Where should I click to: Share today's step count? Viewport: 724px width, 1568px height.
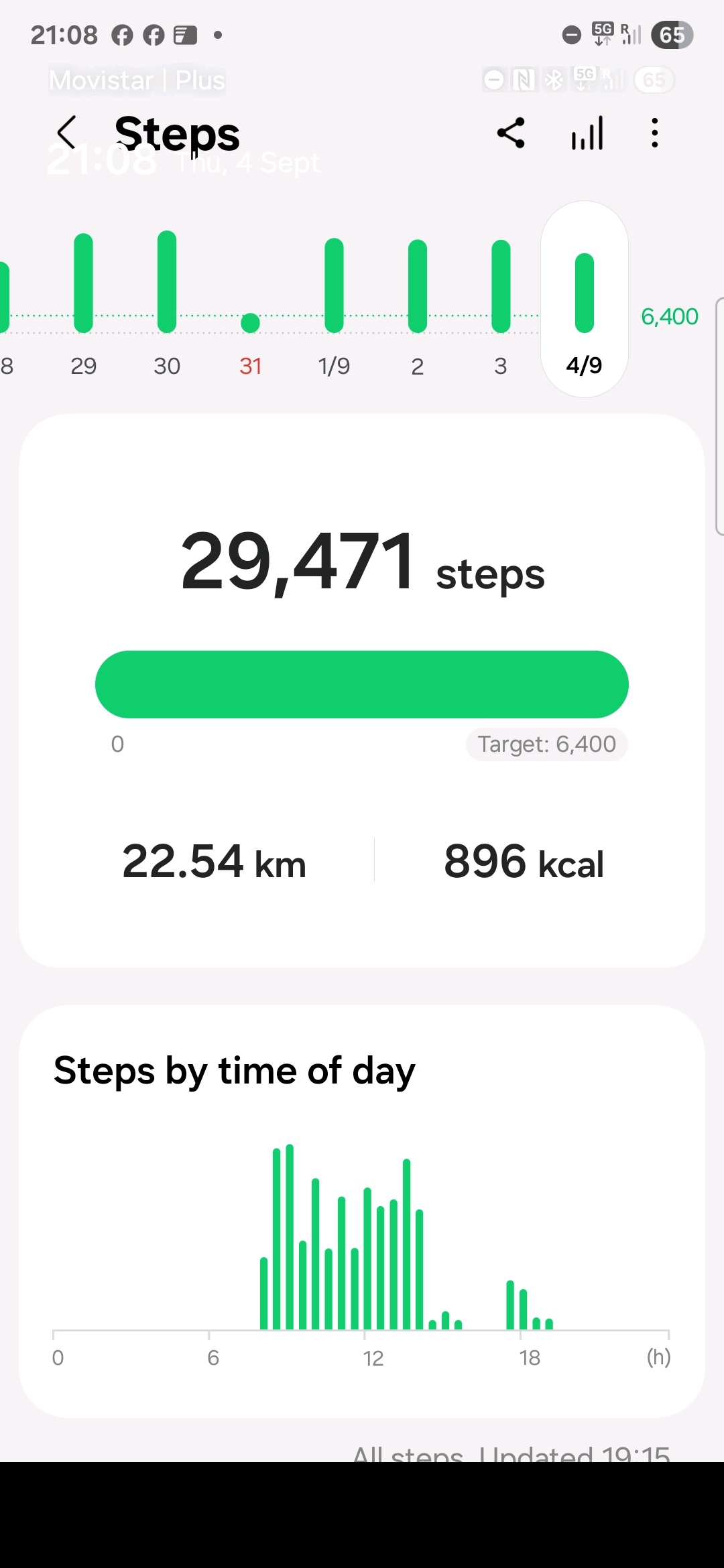(511, 133)
